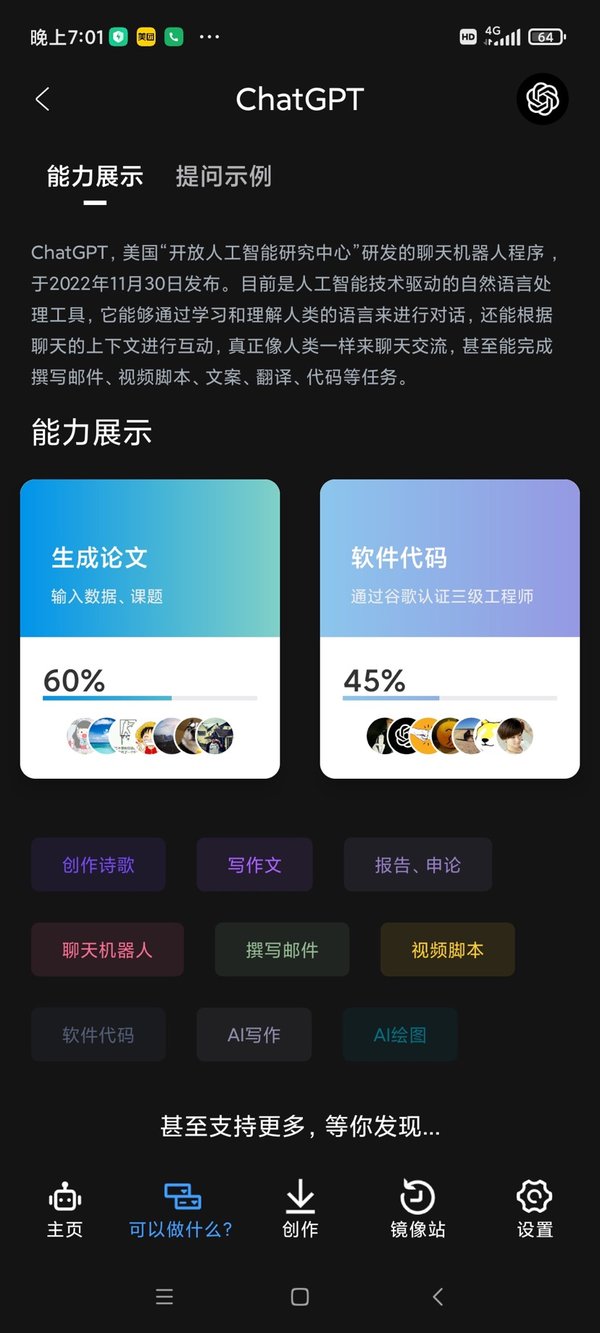Pick the 撰写邮件 chip
600x1333 pixels.
(282, 950)
